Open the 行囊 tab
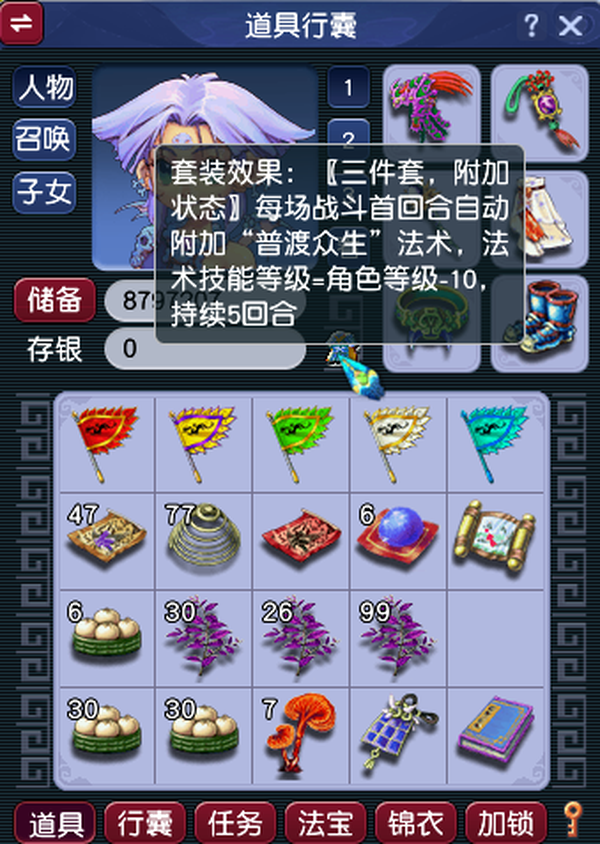The width and height of the screenshot is (600, 844). coord(144,822)
